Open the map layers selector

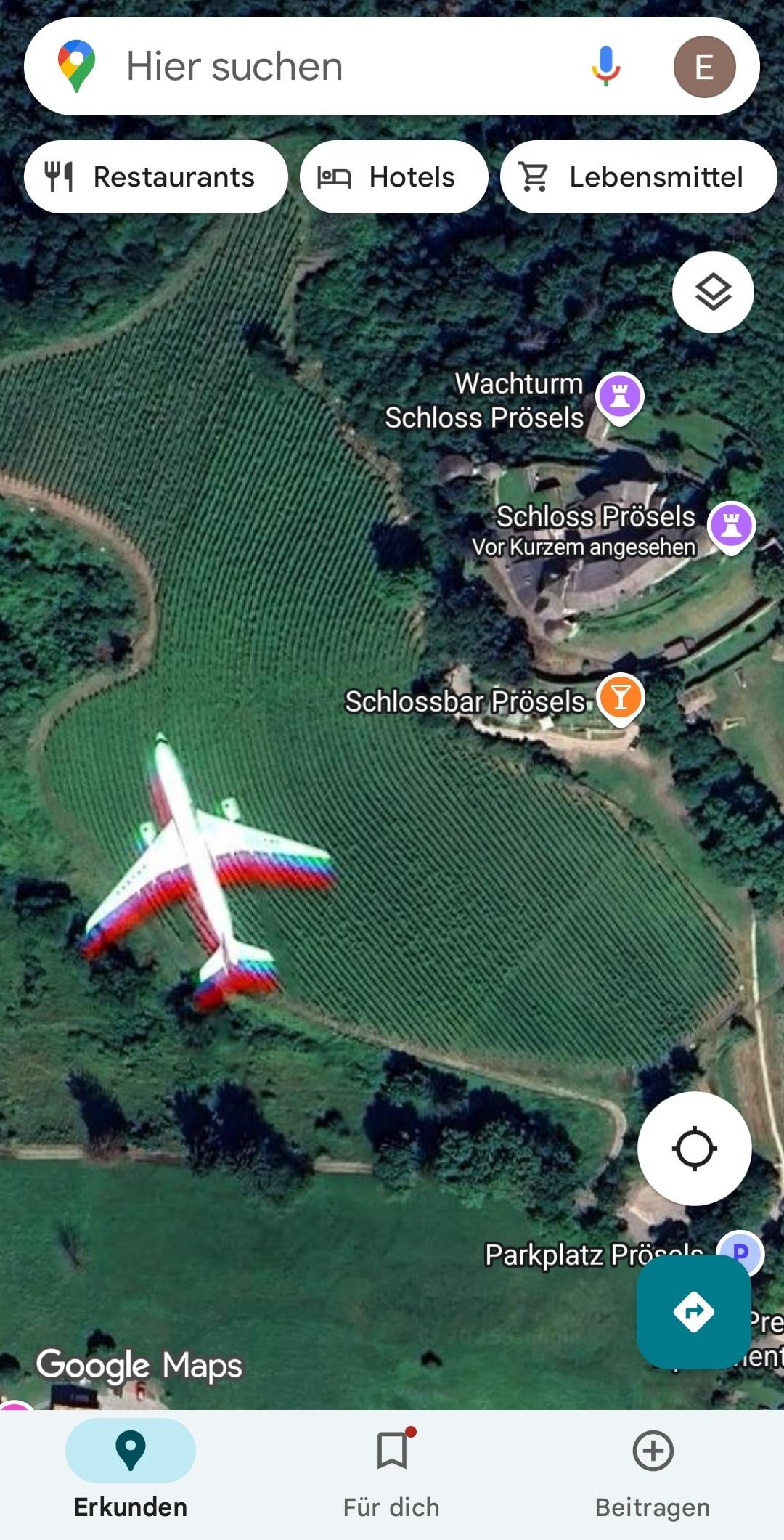click(713, 292)
